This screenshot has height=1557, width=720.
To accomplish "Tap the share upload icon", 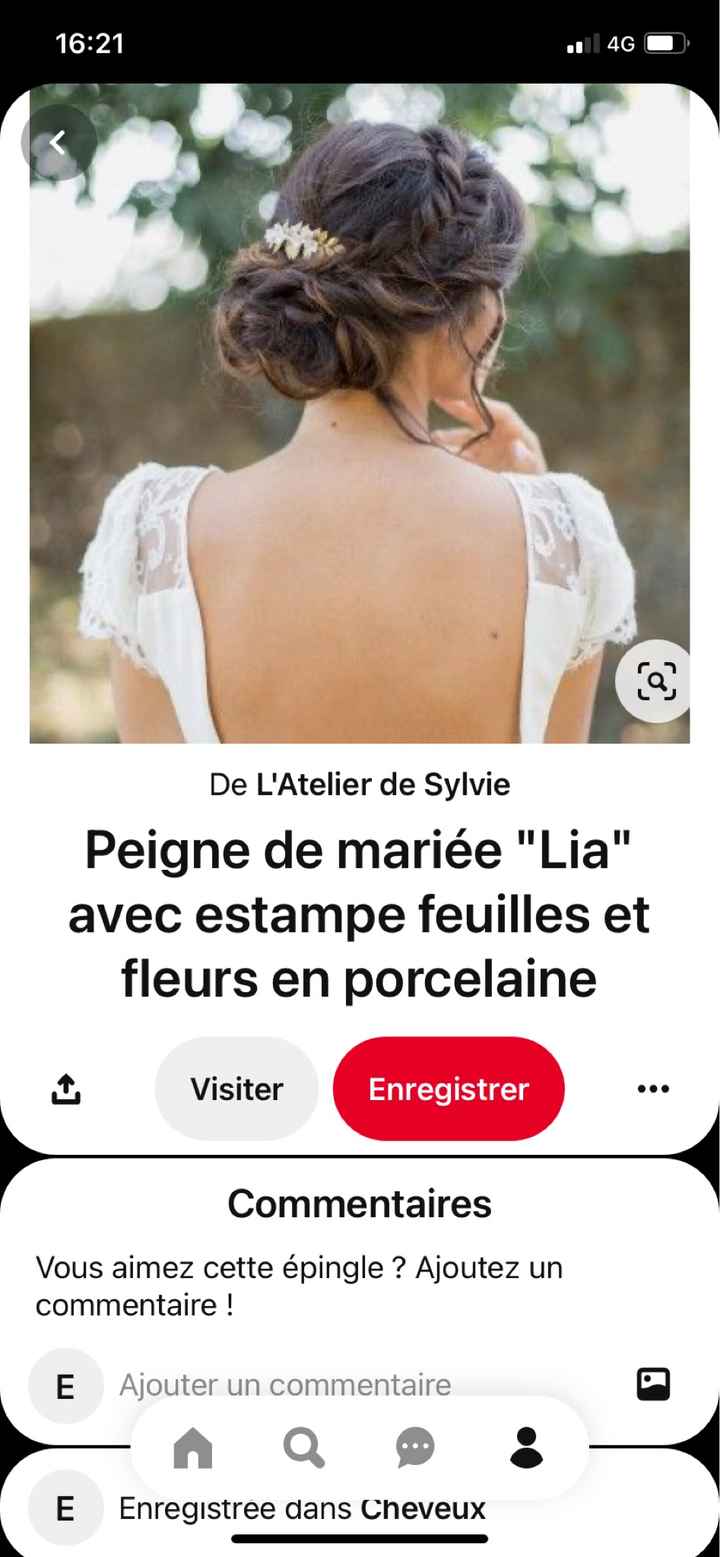I will pos(66,1089).
